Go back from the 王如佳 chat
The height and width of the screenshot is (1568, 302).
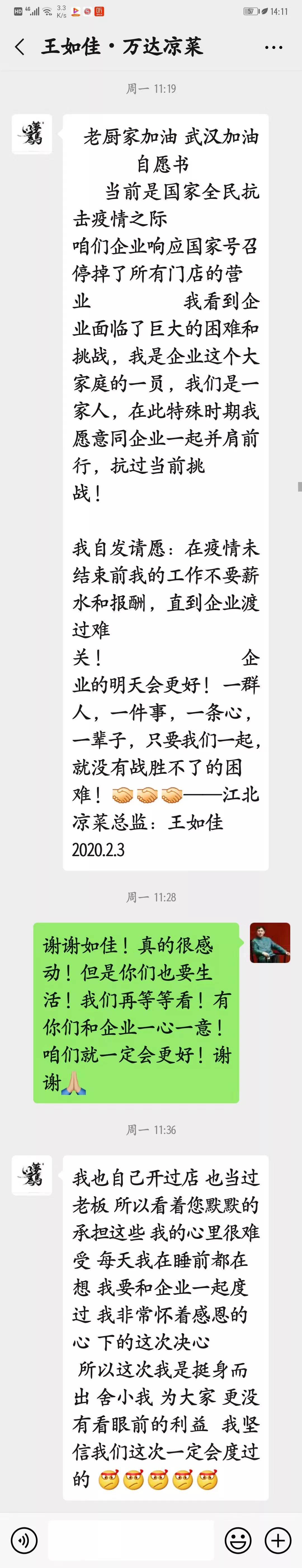click(20, 47)
